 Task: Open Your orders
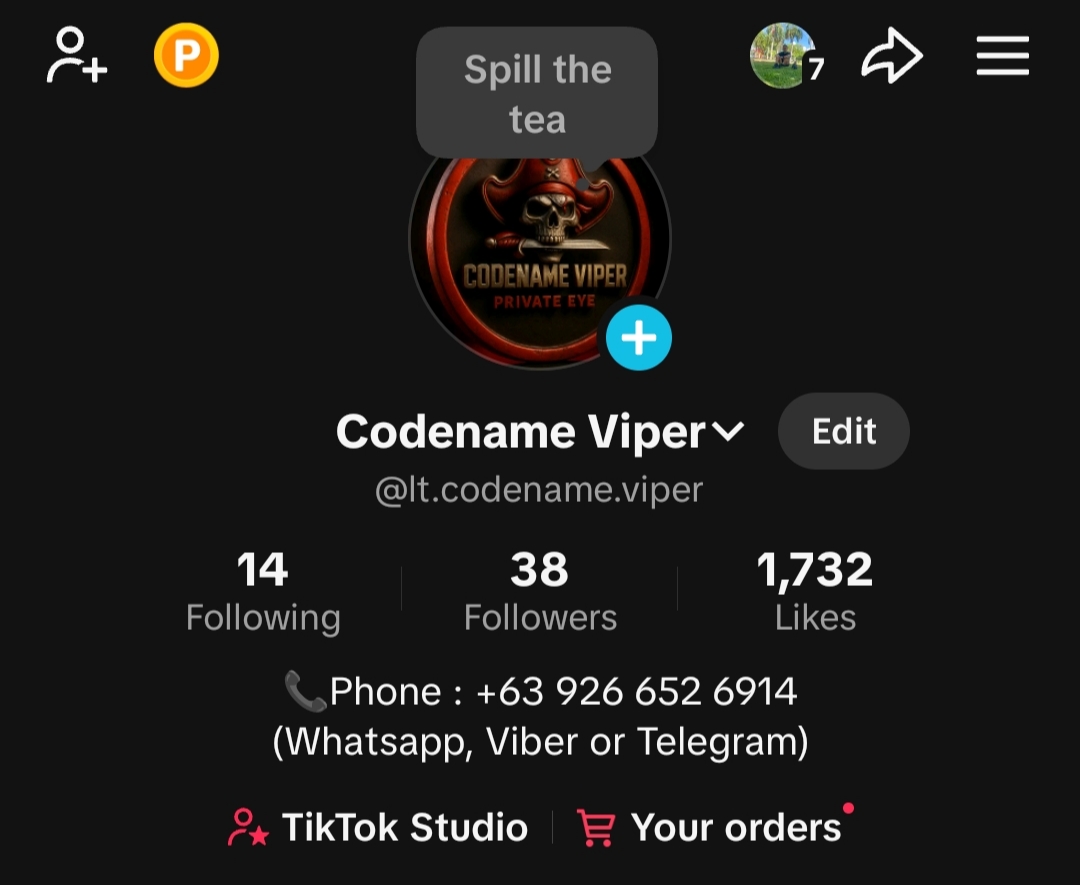[713, 828]
